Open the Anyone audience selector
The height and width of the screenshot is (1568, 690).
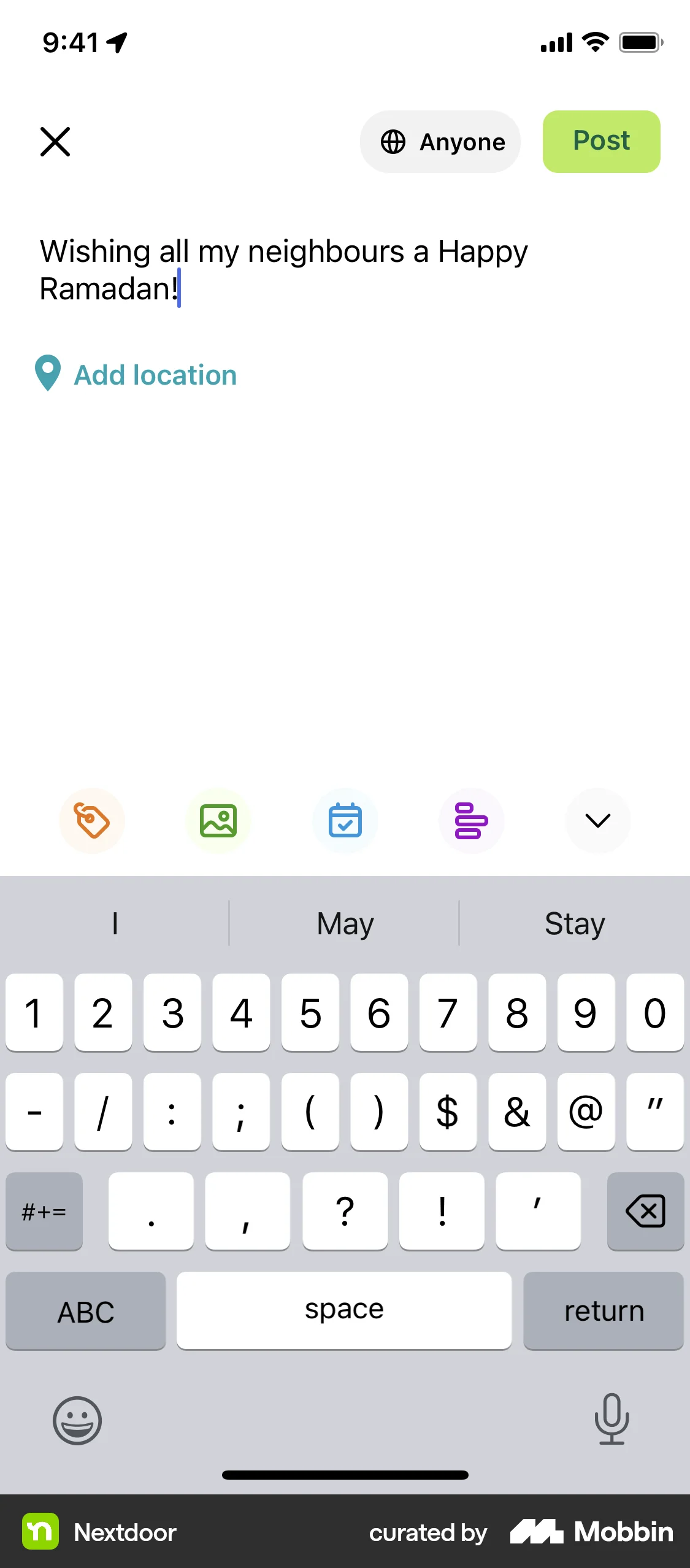tap(440, 142)
